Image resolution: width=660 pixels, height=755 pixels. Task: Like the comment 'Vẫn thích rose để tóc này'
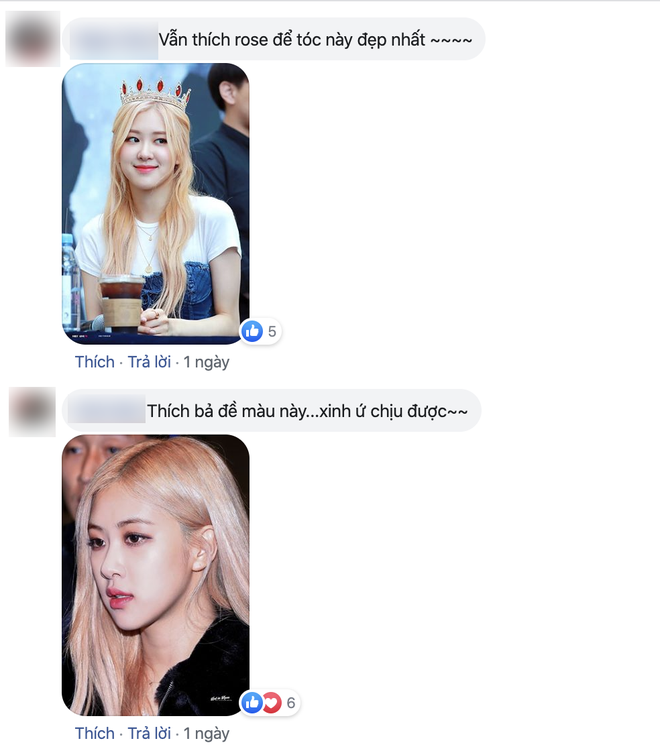(x=95, y=362)
